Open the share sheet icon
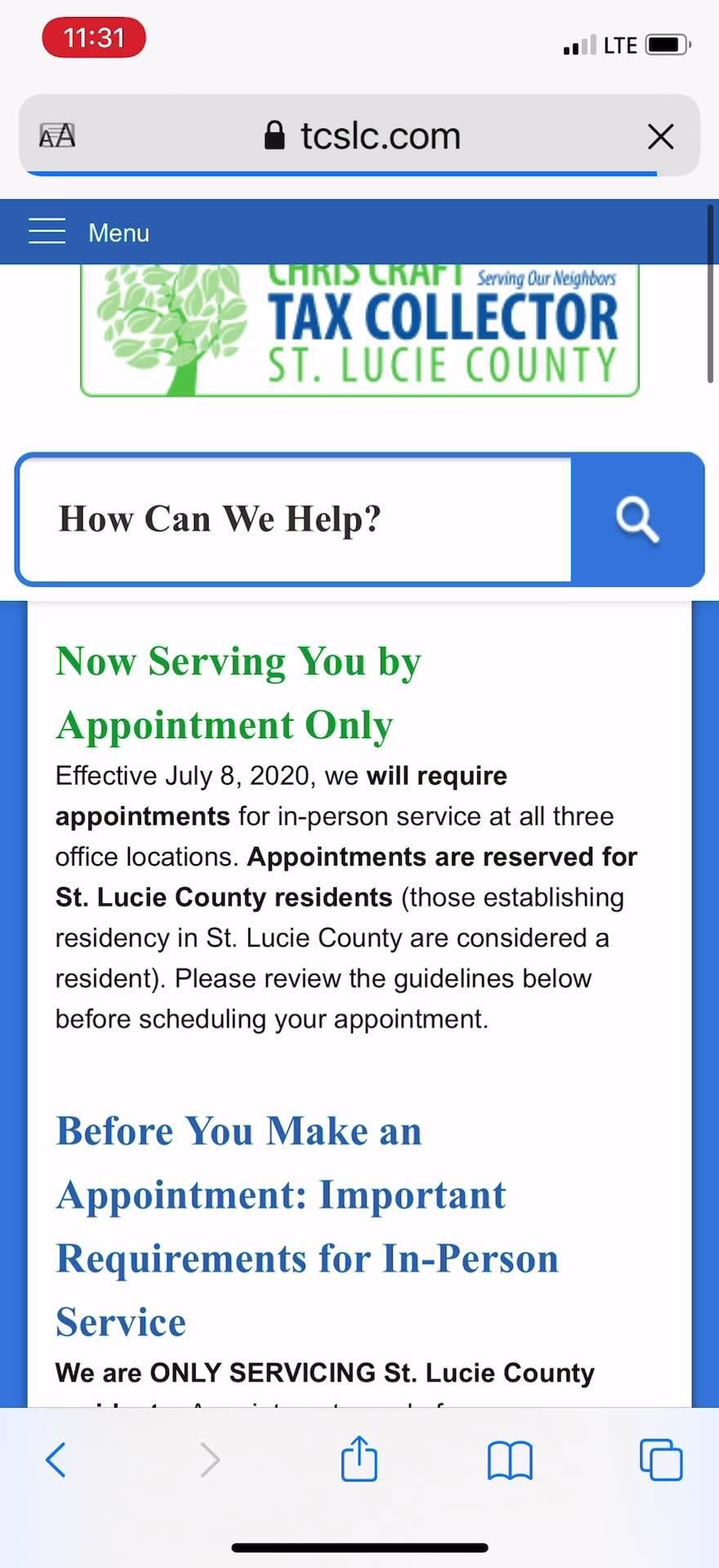 [x=359, y=1459]
